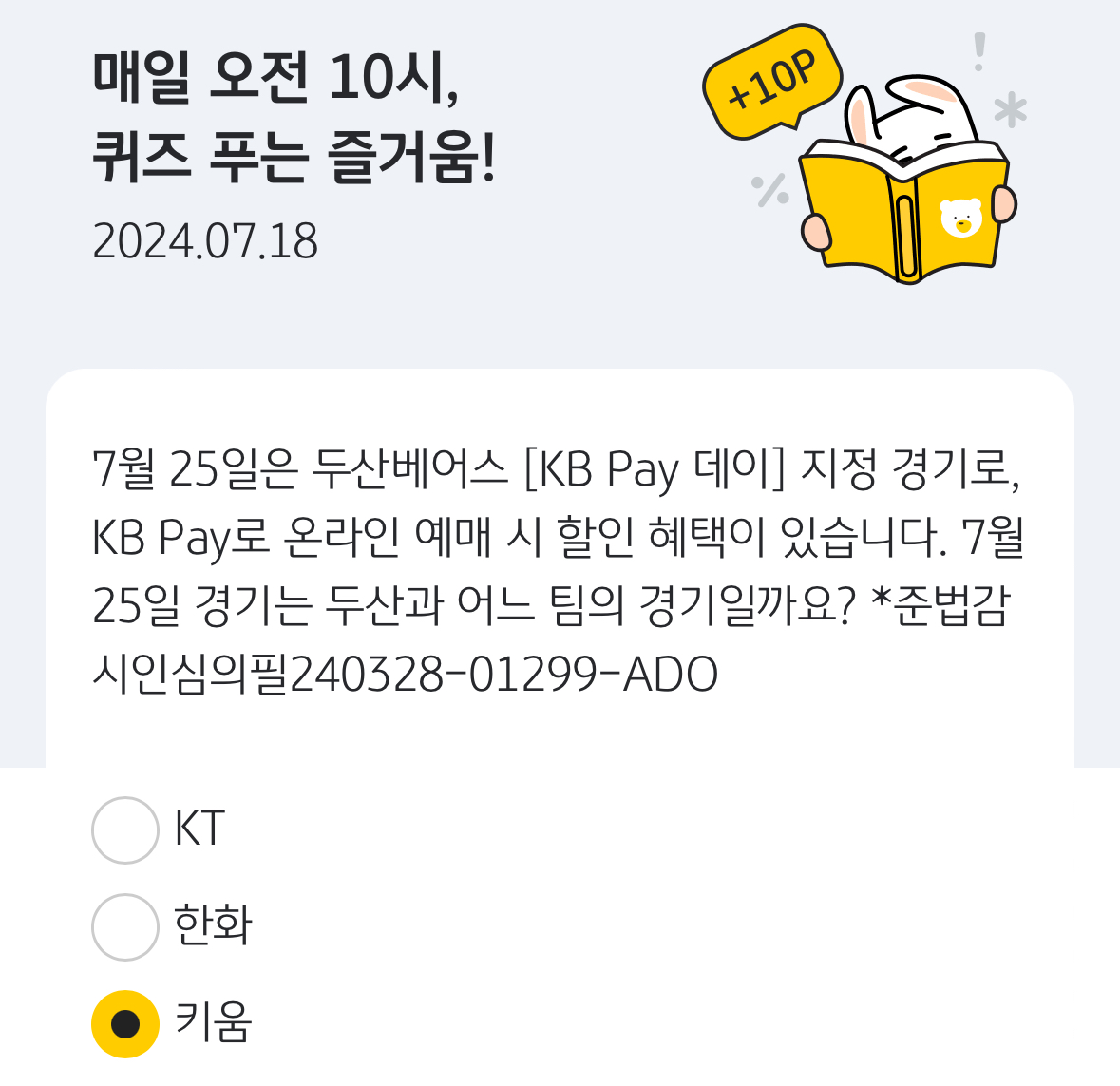Tap the 키움 radio button
Image resolution: width=1120 pixels, height=1086 pixels.
[125, 1024]
